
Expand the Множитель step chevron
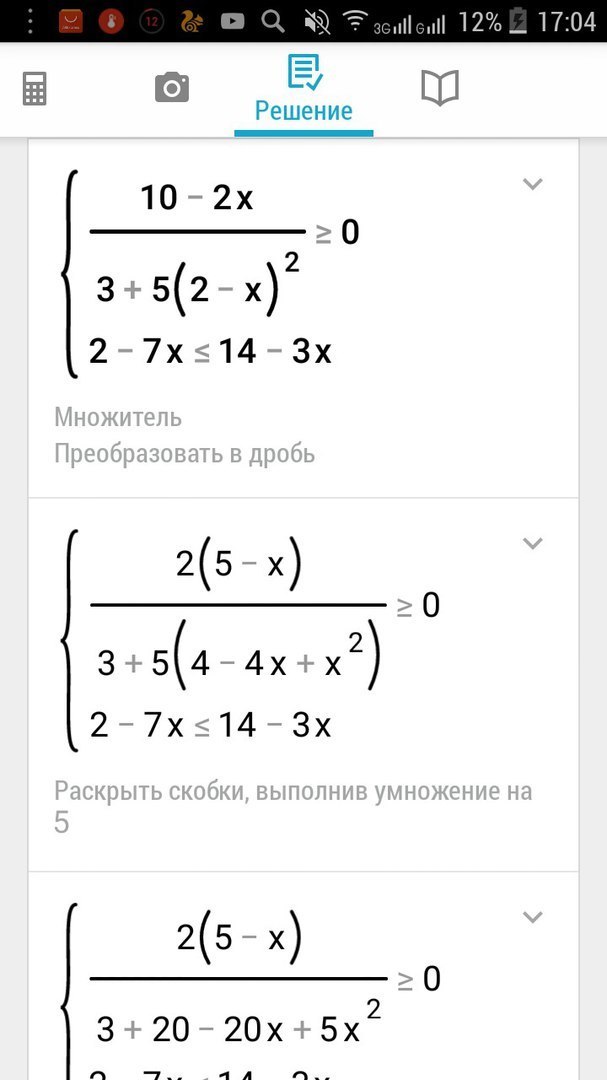click(533, 184)
